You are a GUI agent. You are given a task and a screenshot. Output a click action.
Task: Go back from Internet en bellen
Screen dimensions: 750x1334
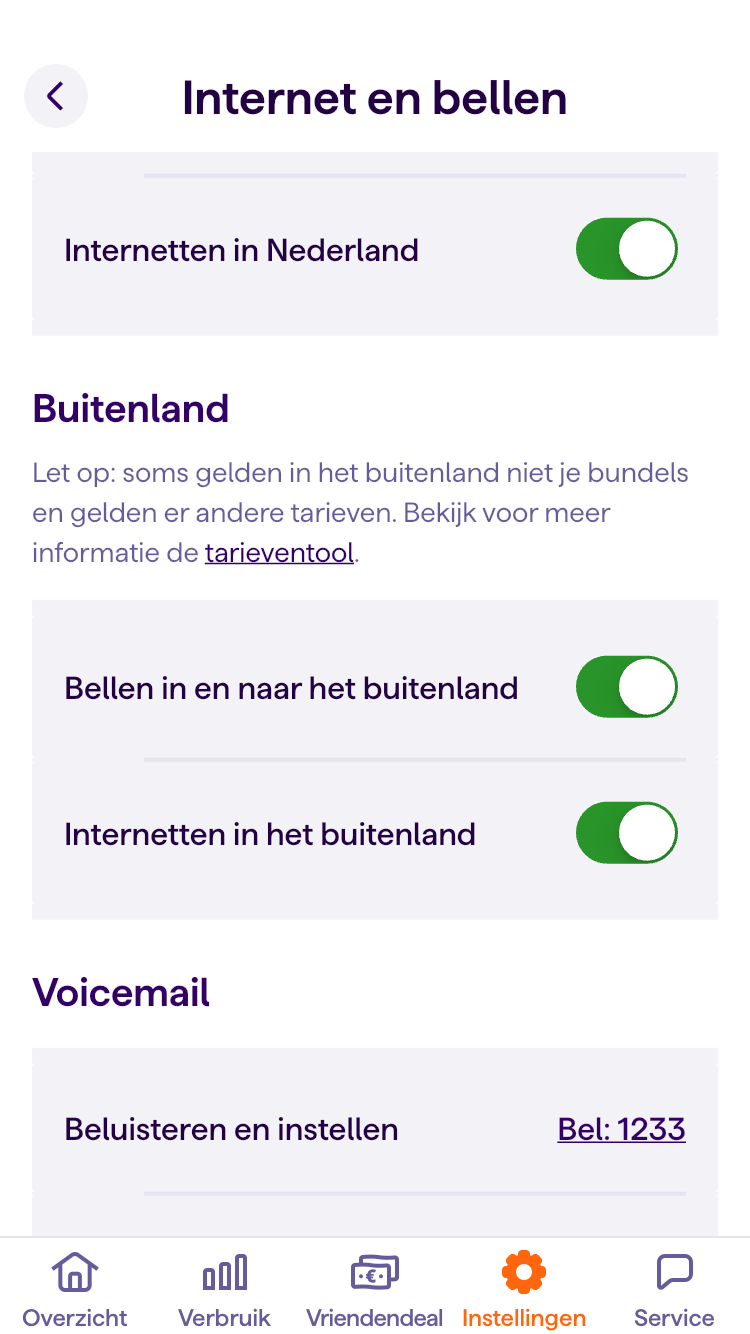(56, 96)
